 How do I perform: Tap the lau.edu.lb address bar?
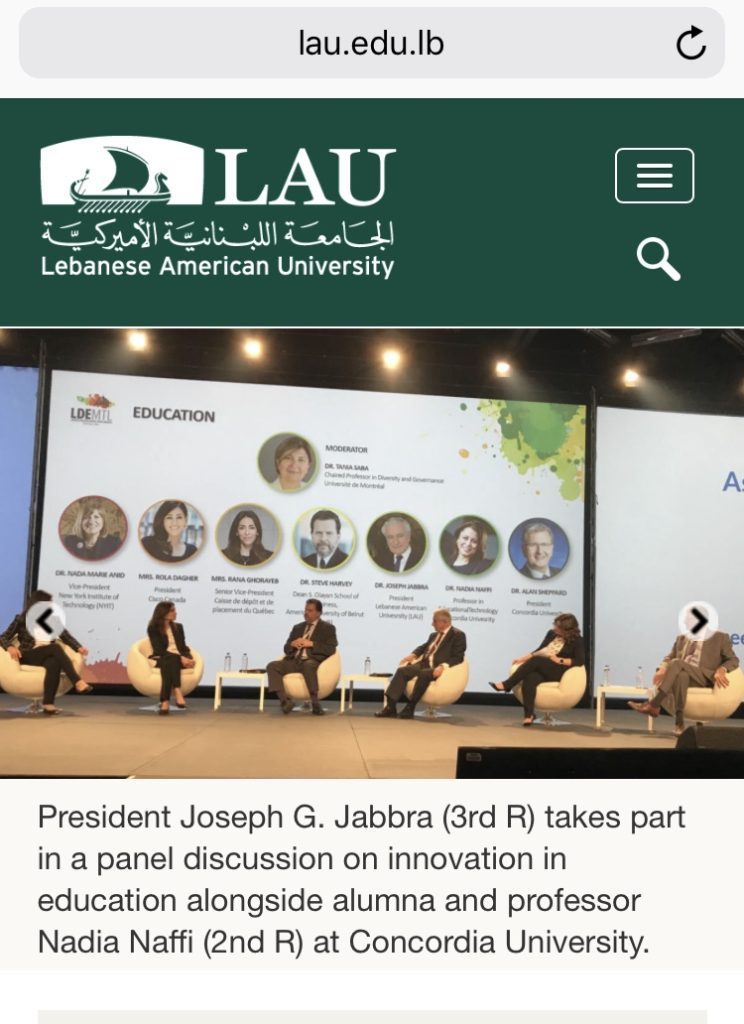click(x=370, y=43)
